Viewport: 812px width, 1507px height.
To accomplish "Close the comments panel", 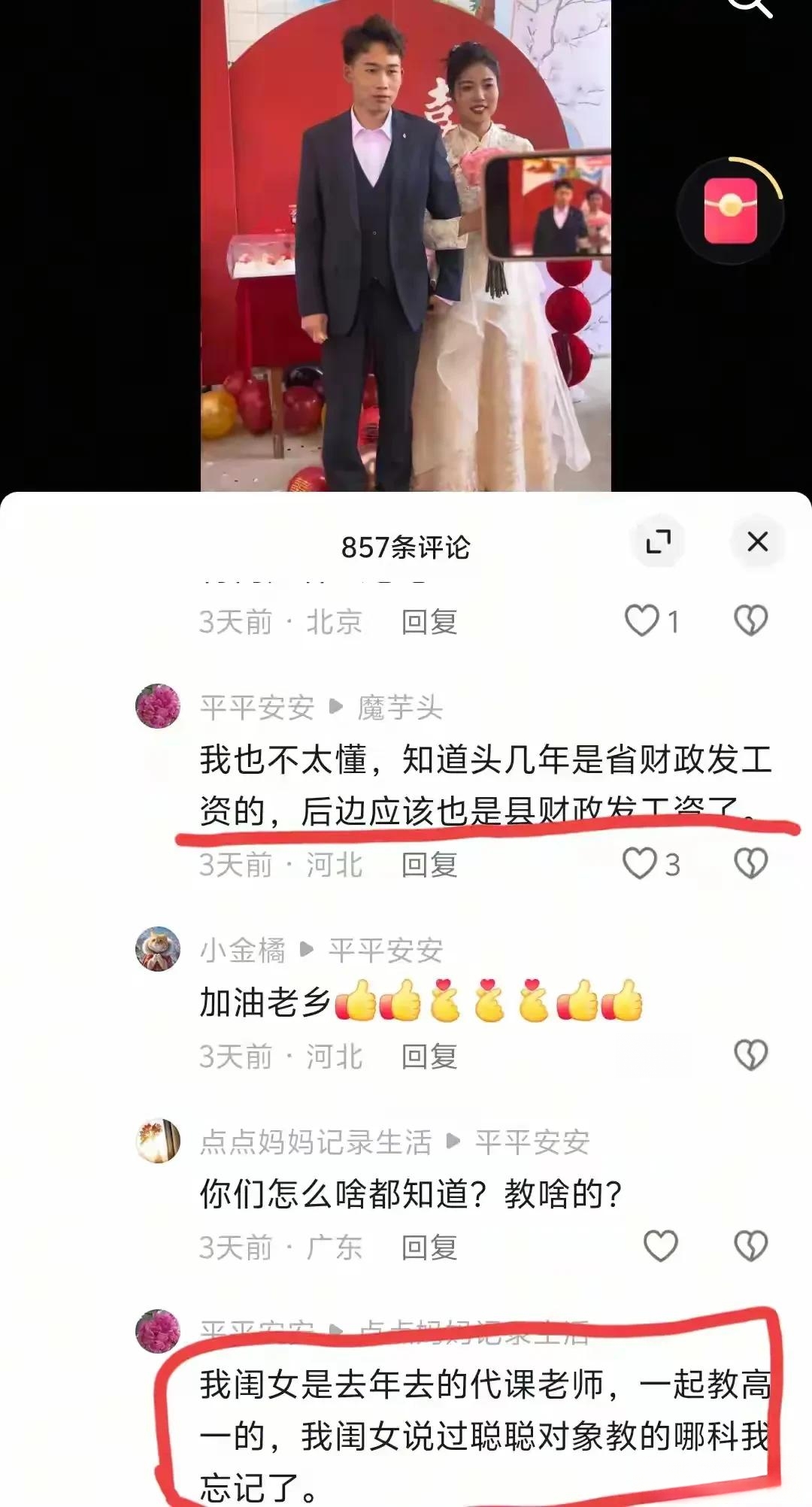I will (x=757, y=541).
